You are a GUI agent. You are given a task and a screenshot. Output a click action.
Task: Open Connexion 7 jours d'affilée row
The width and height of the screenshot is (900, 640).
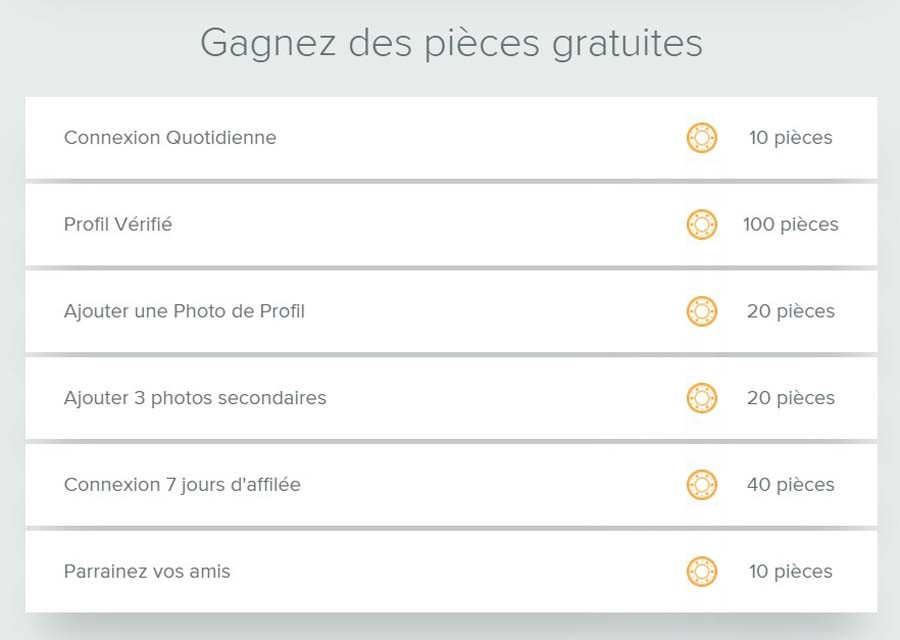[x=182, y=485]
